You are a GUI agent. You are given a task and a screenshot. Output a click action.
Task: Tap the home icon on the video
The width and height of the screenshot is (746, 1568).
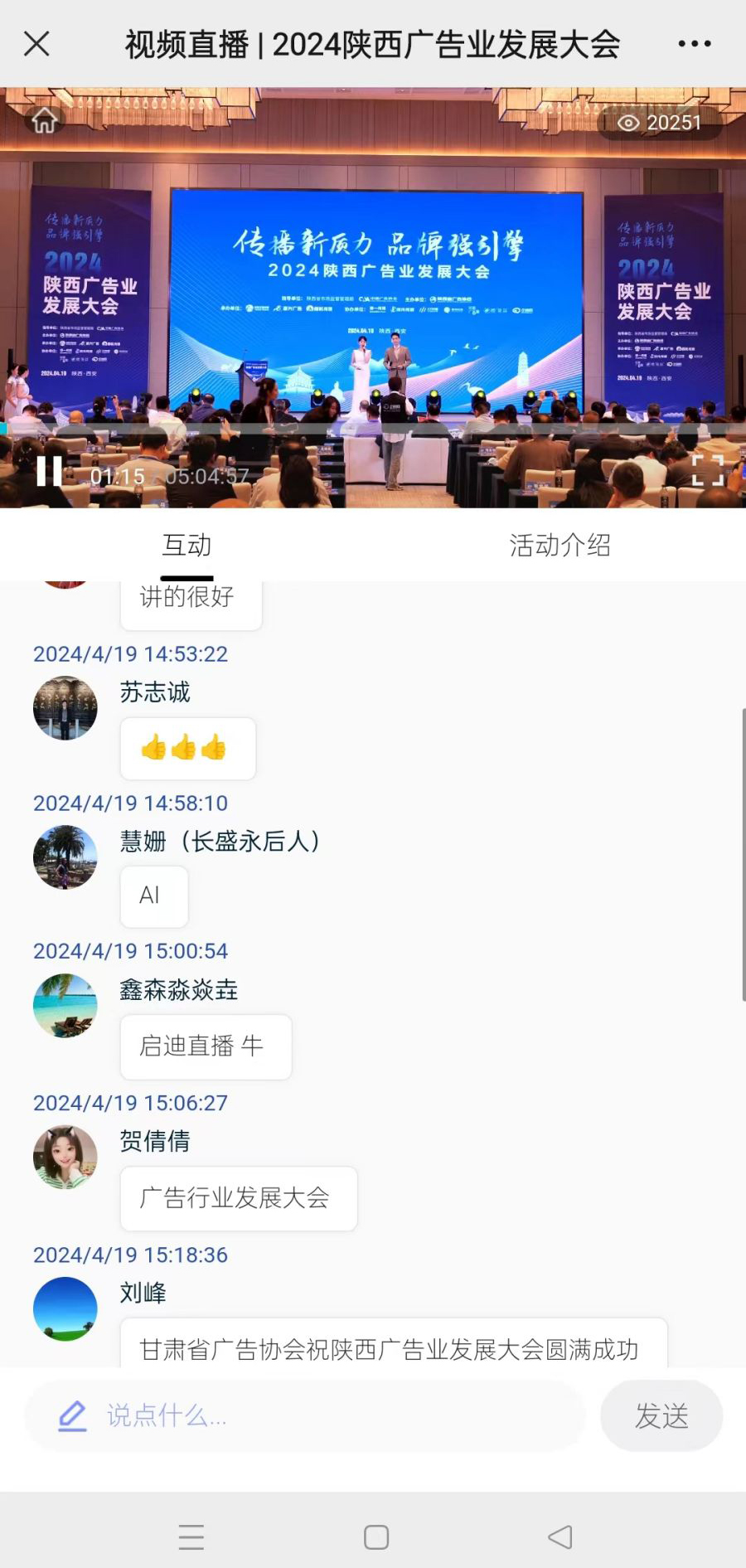point(45,121)
